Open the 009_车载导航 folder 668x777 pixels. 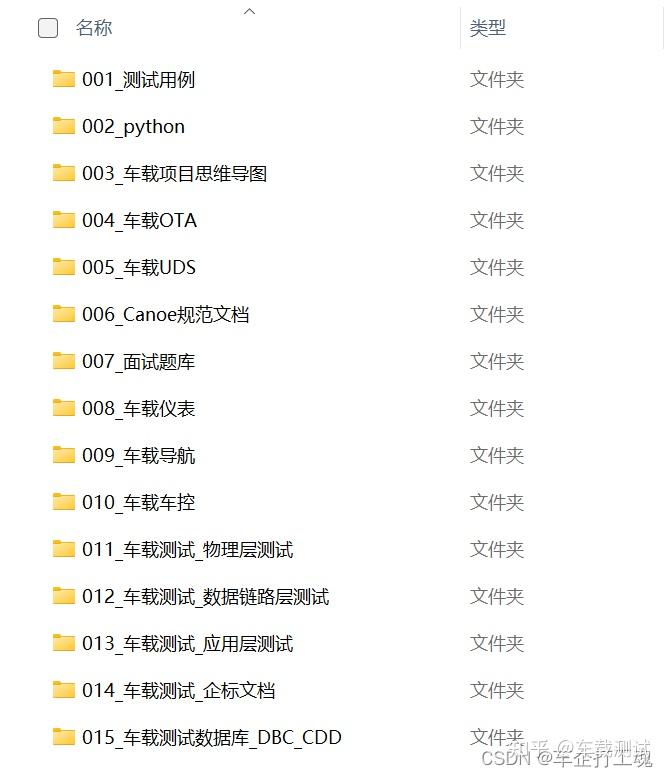[x=138, y=456]
